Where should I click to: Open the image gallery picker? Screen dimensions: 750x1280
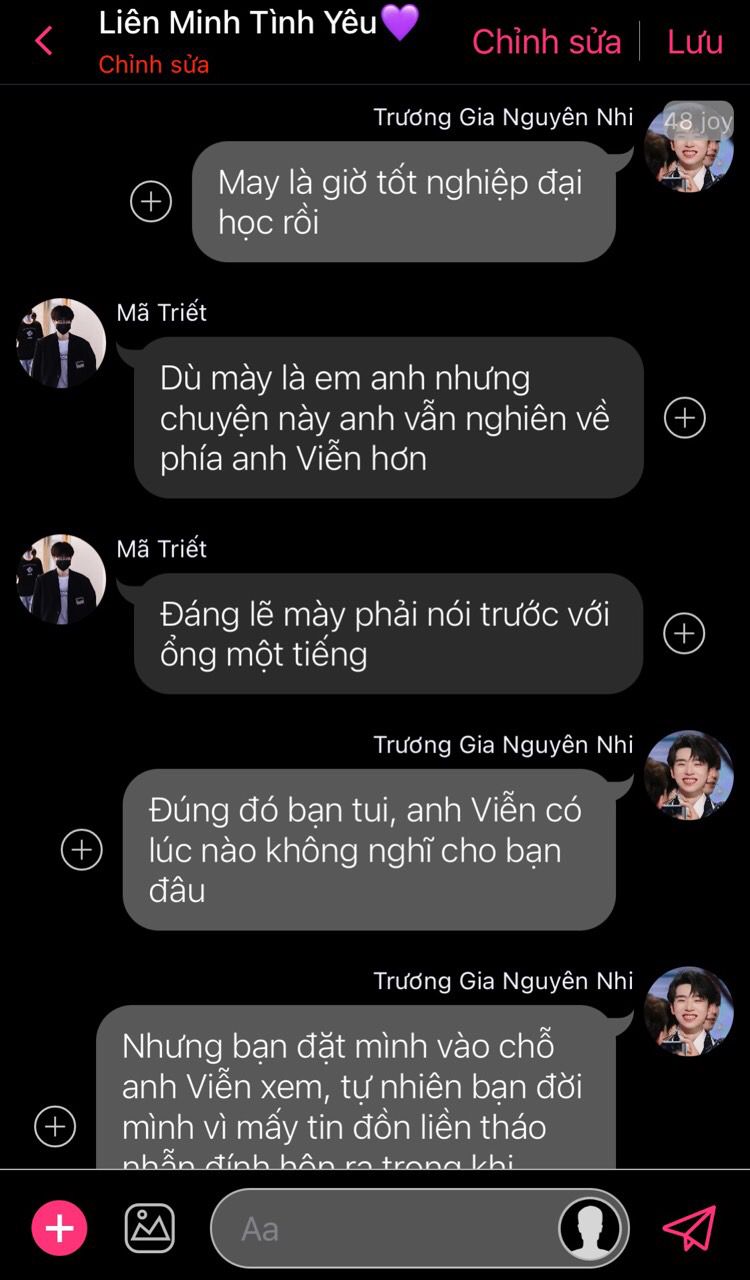pos(150,1228)
